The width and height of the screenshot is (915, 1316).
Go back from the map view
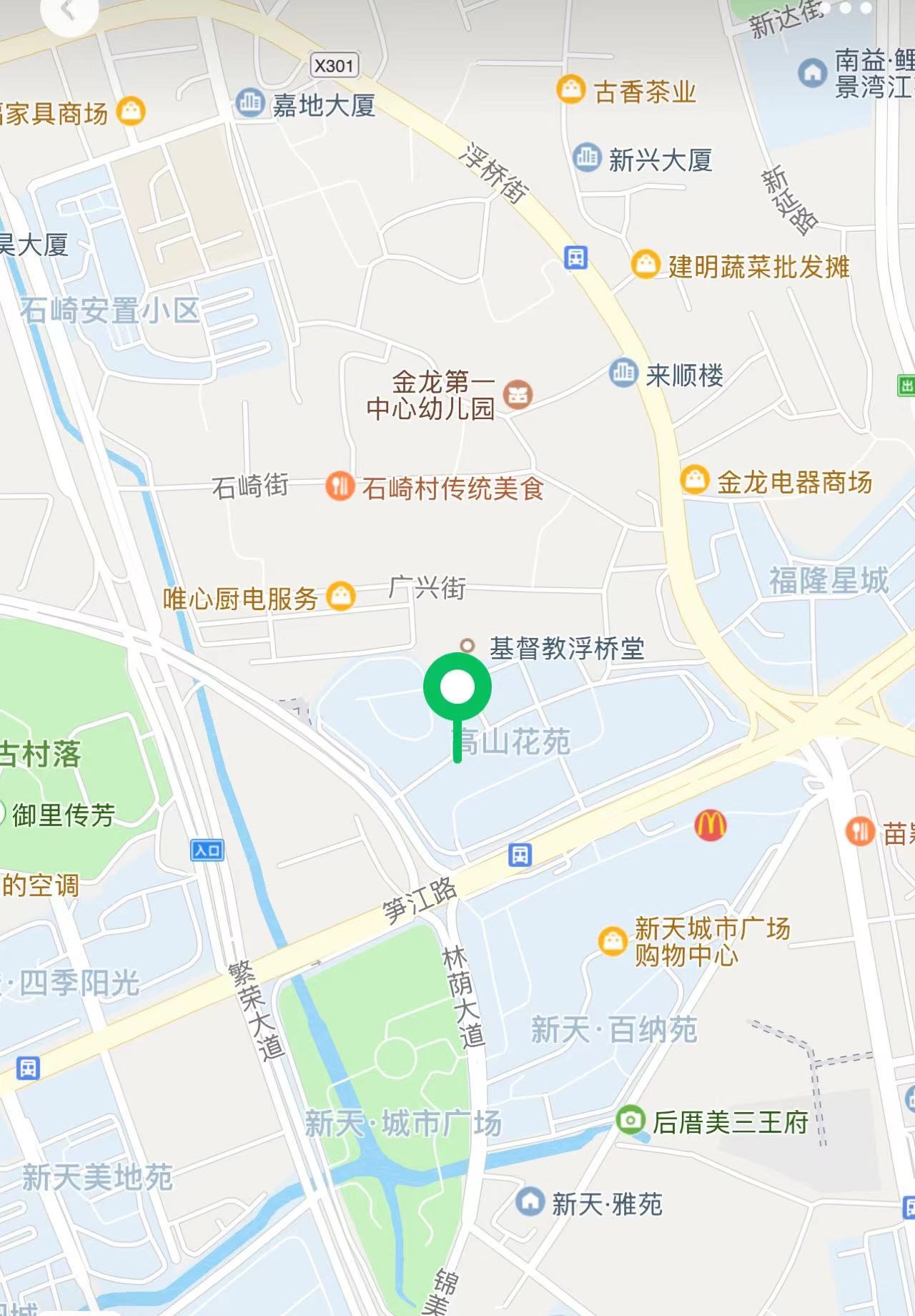click(x=69, y=10)
